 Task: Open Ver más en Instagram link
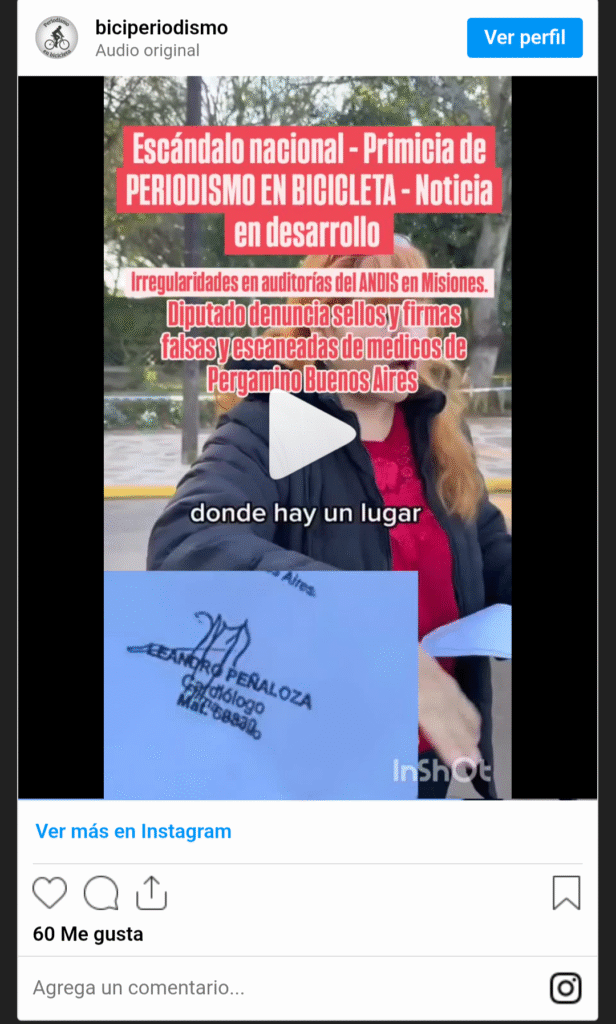(133, 831)
